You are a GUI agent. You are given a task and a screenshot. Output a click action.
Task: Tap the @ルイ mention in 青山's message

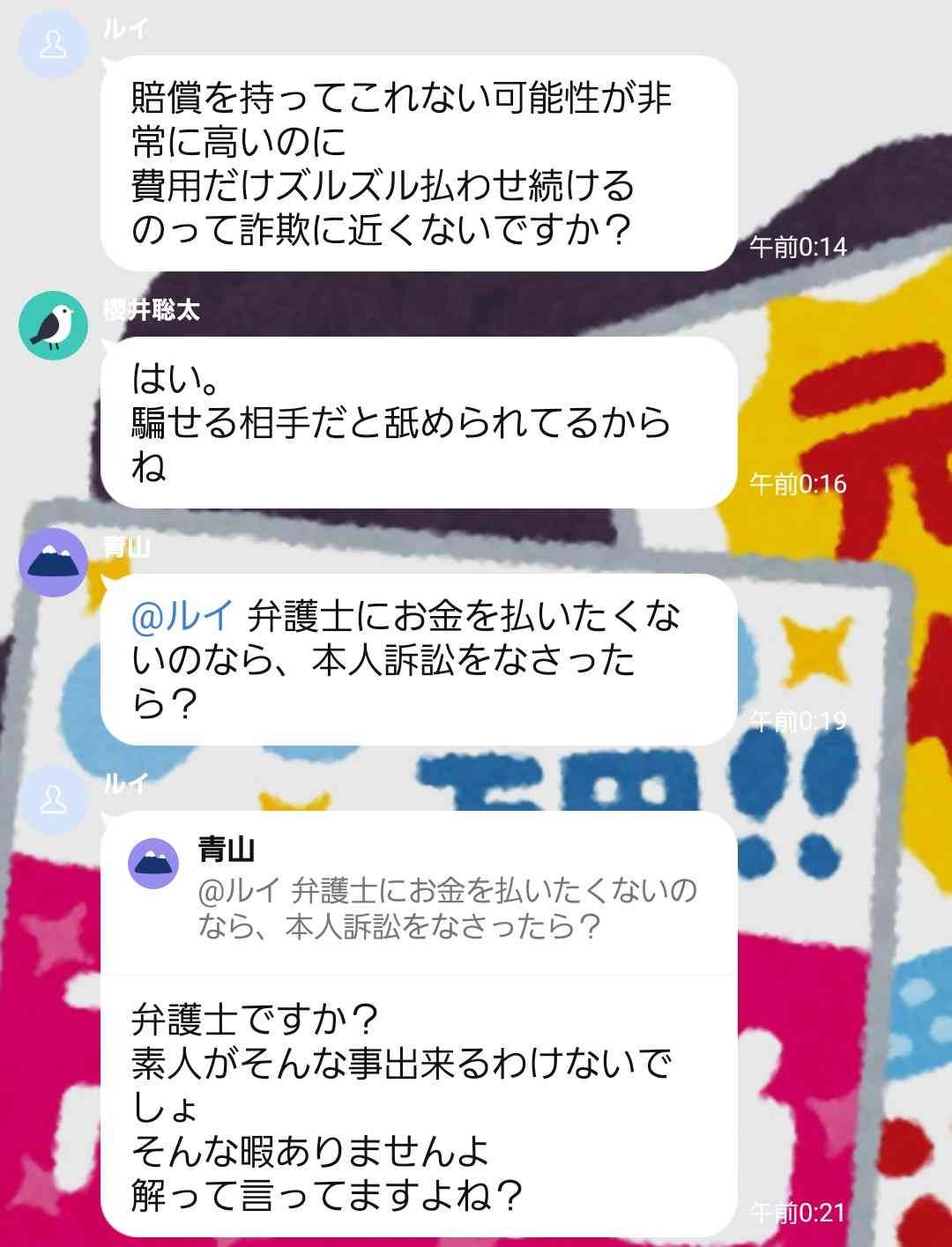click(182, 617)
